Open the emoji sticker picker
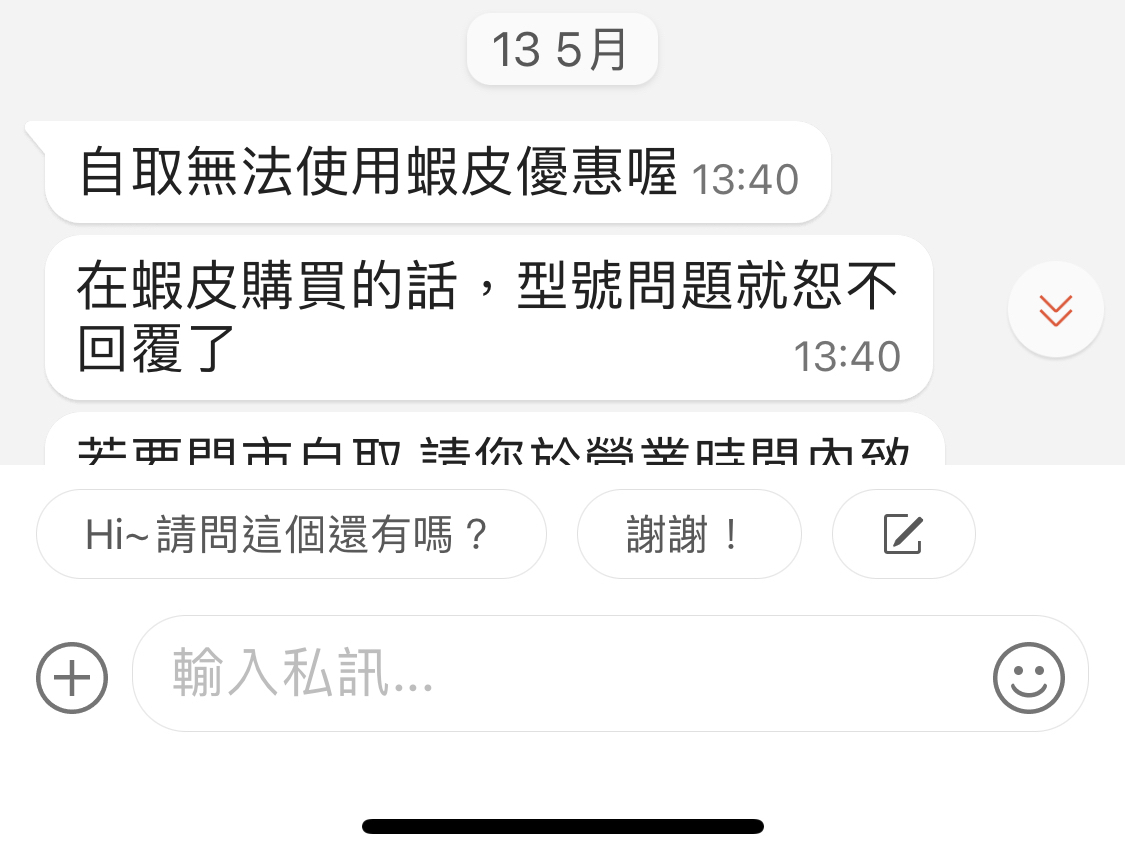 click(x=1028, y=677)
